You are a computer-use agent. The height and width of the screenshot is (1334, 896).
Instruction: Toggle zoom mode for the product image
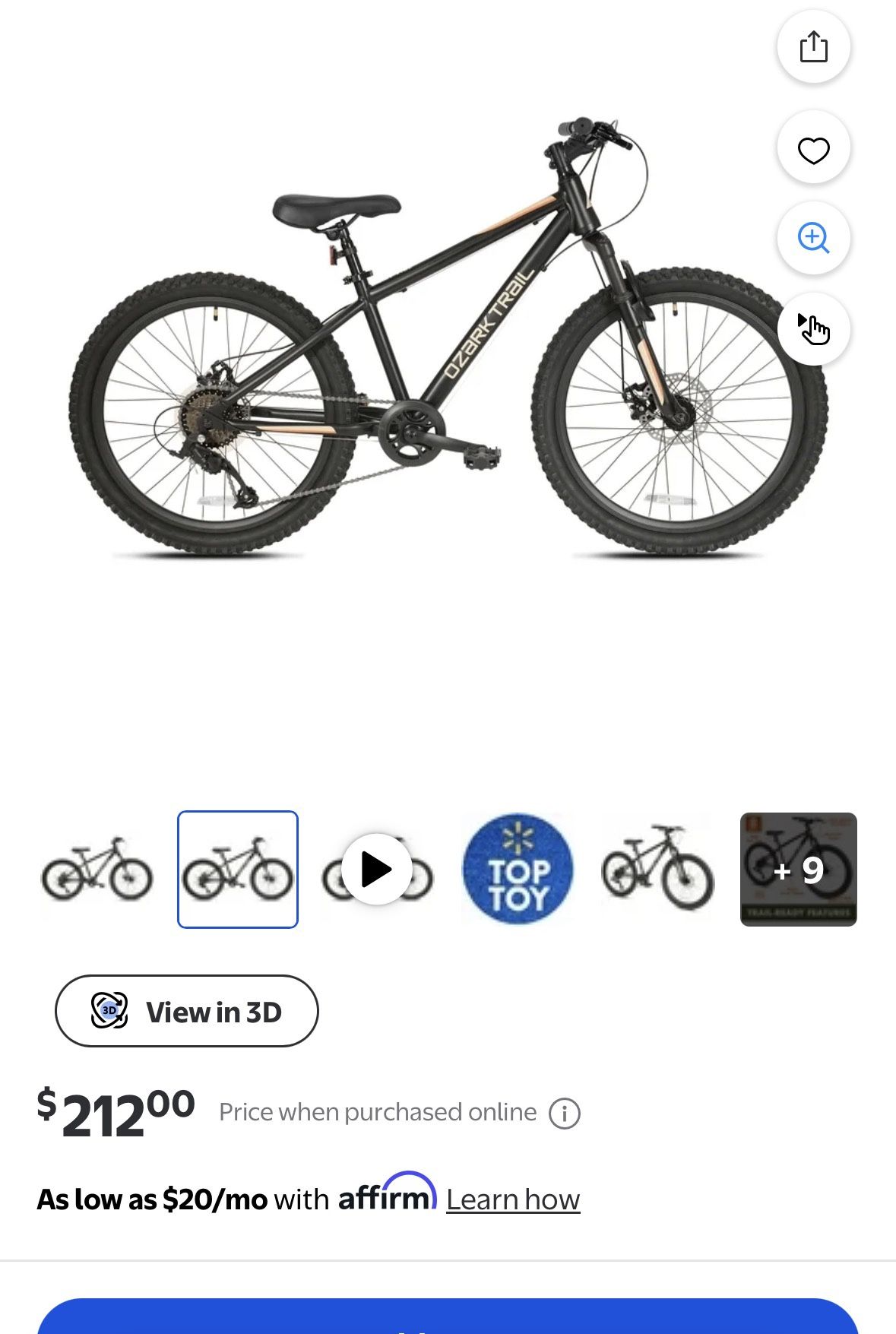pyautogui.click(x=813, y=238)
